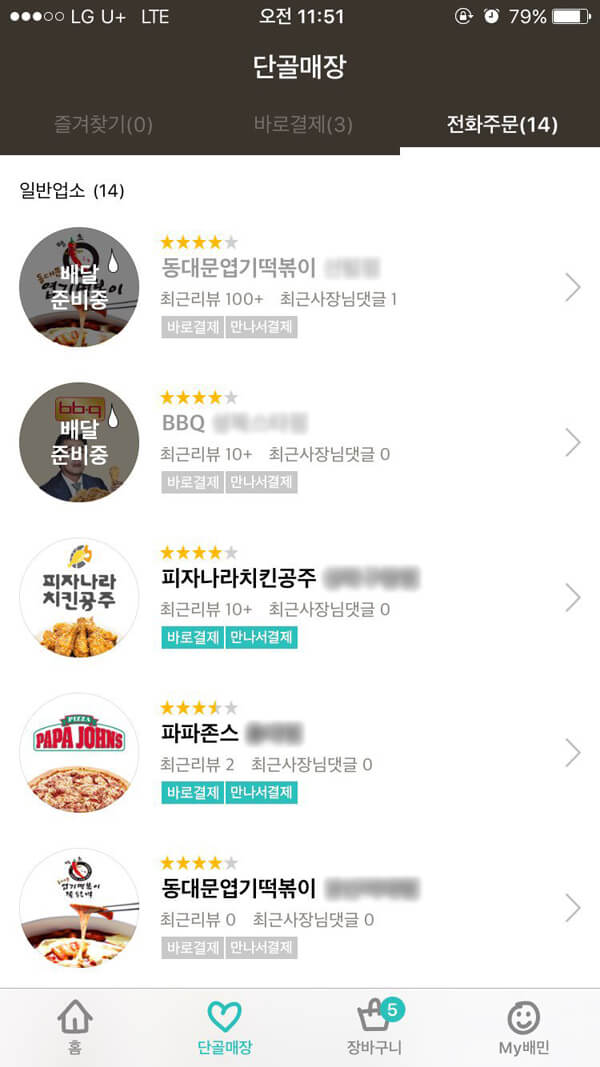Switch to the 바로결제(3) tab

[x=303, y=125]
